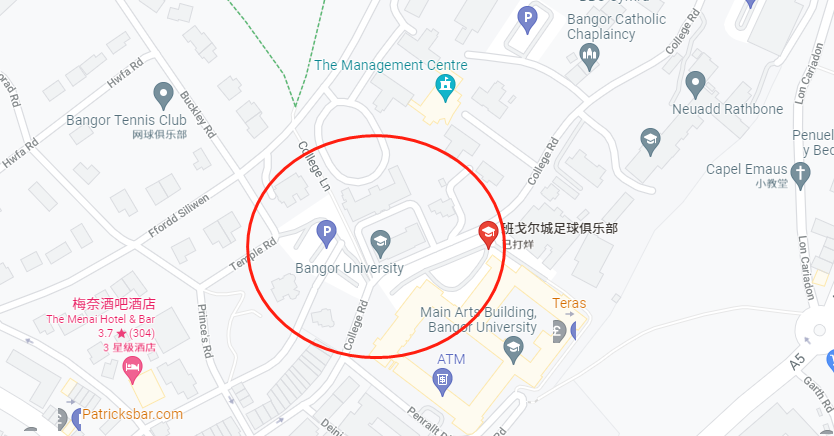Tap the parking marker beside Temple Rd

326,234
